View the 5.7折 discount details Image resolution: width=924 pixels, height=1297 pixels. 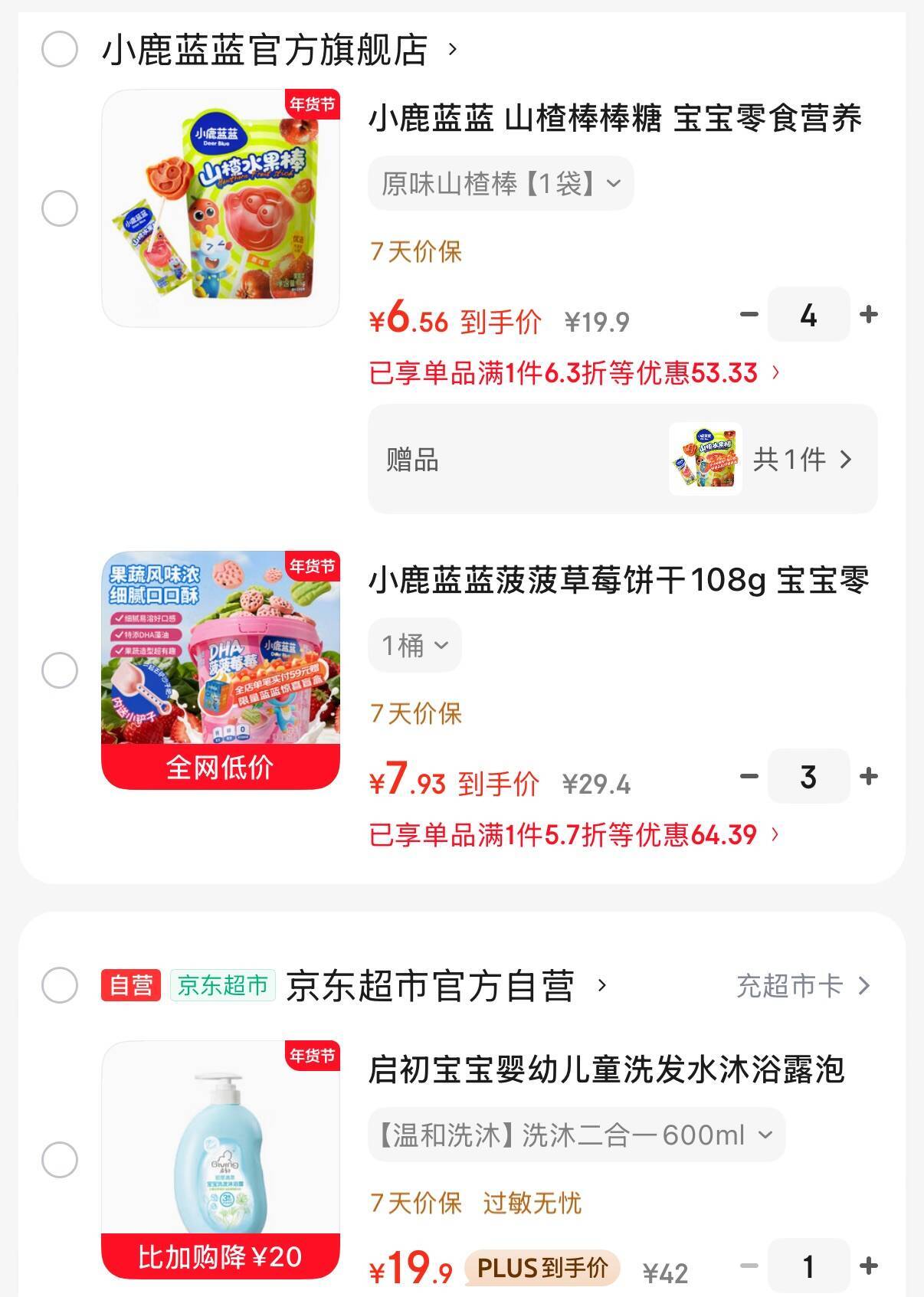pos(575,835)
